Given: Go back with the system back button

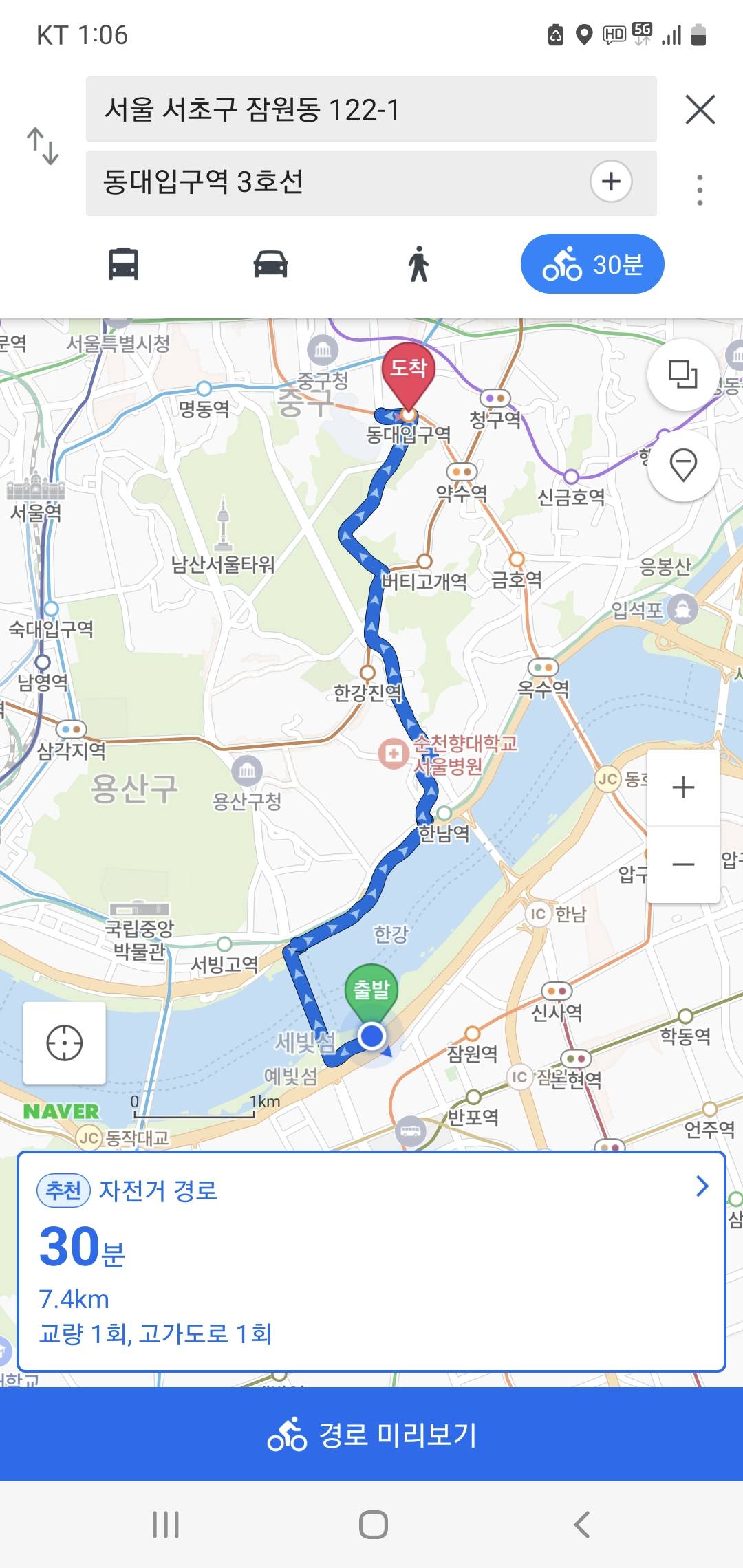Looking at the screenshot, I should click(582, 1525).
